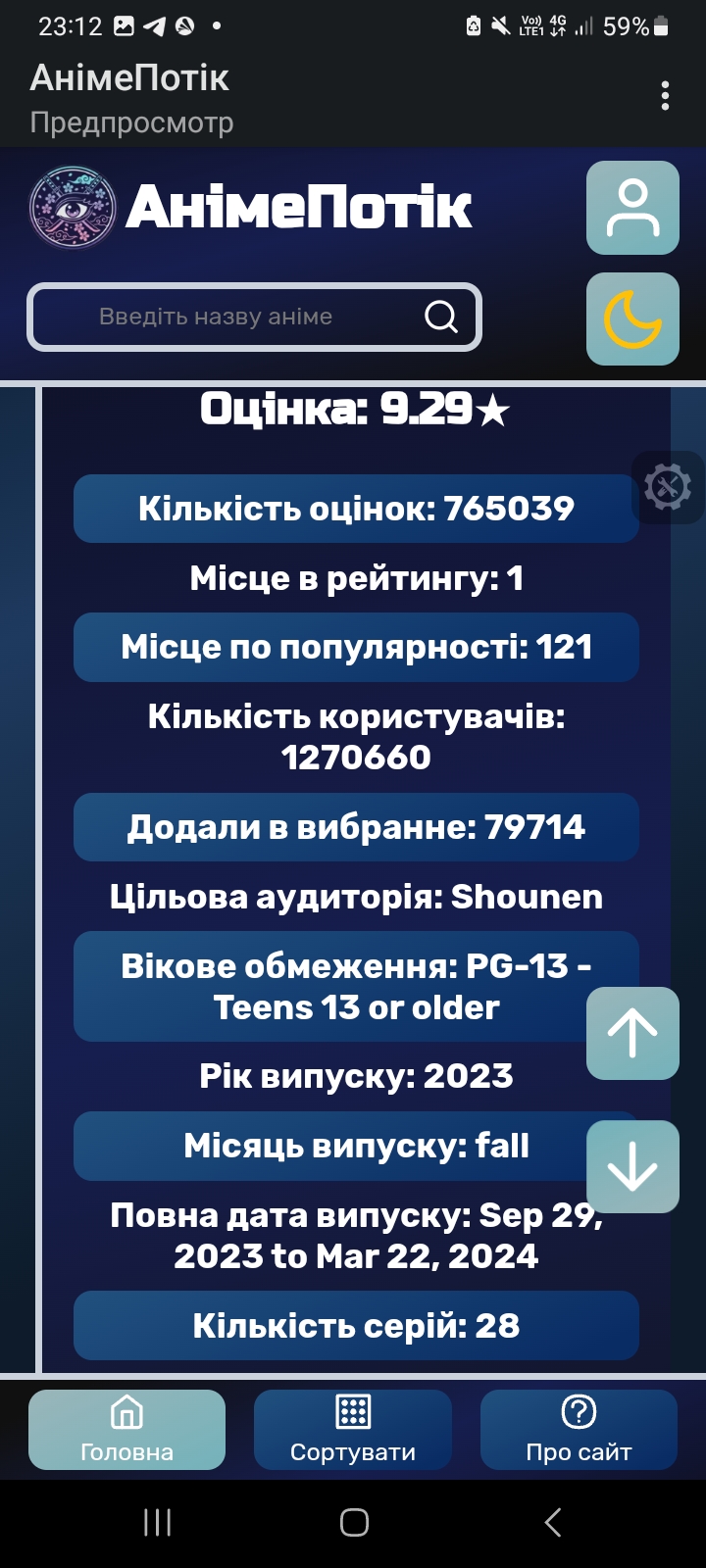Viewport: 706px width, 1568px height.
Task: Tap the Вікове обмеження PG-13 card
Action: [x=356, y=986]
